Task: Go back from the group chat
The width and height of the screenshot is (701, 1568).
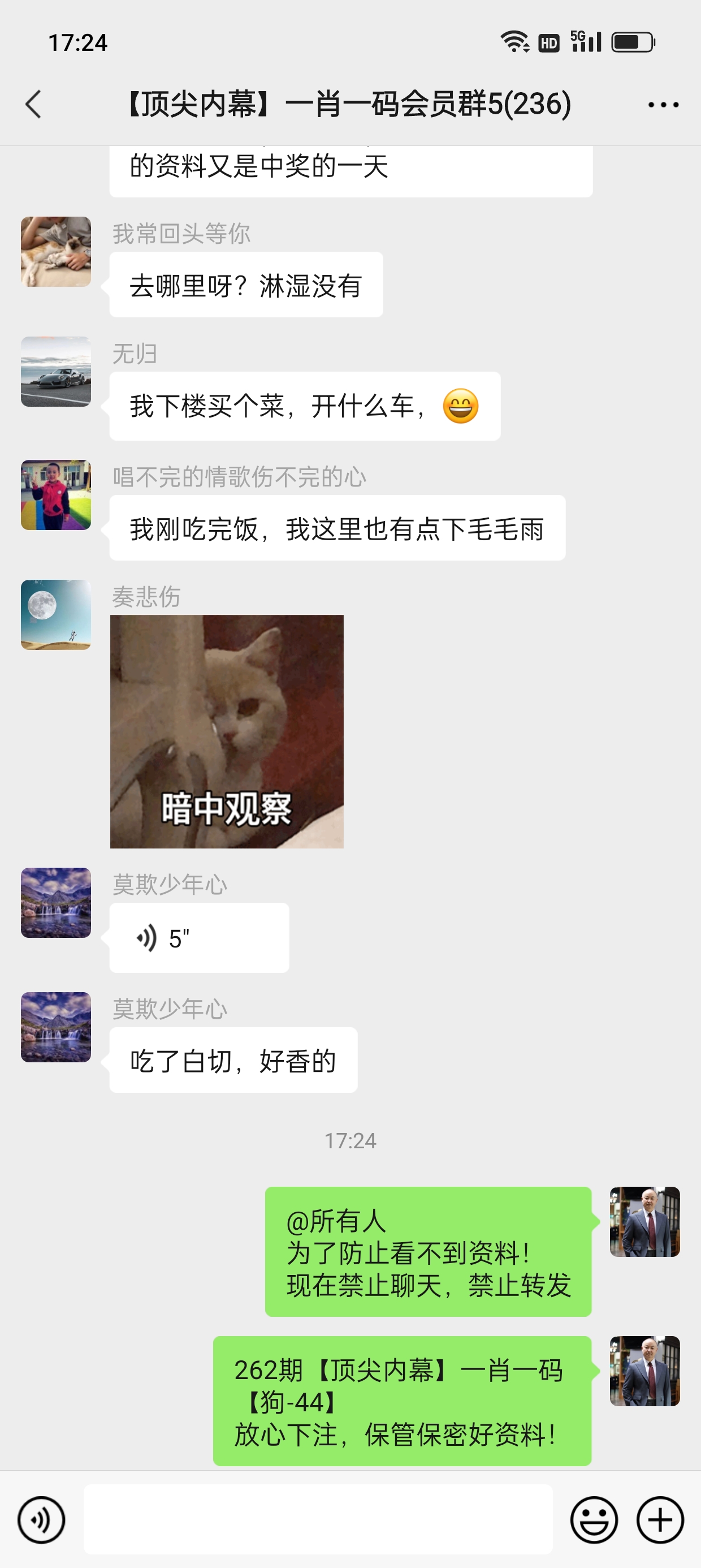Action: [x=34, y=104]
